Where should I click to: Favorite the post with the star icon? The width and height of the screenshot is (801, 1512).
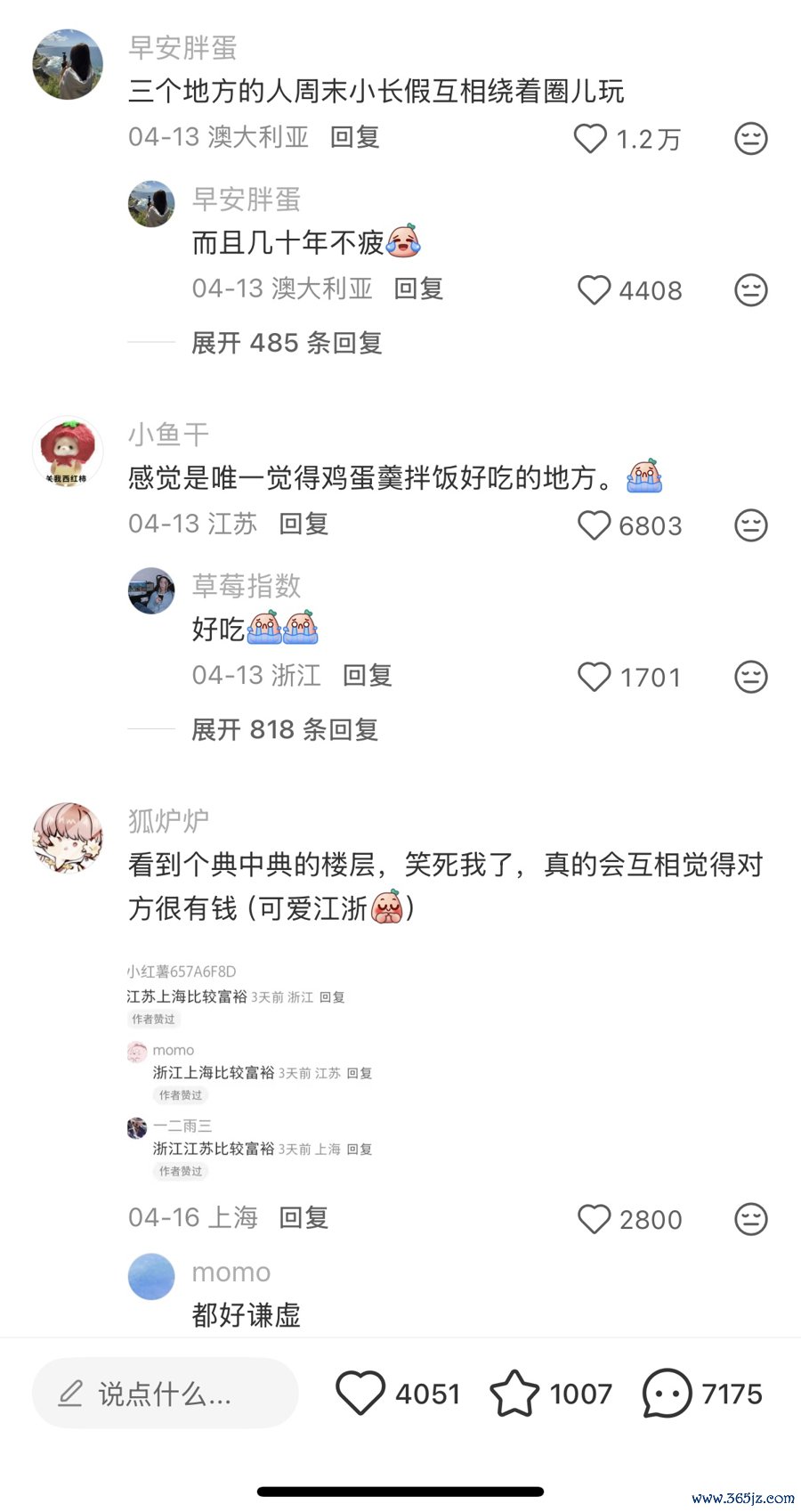pos(514,1394)
